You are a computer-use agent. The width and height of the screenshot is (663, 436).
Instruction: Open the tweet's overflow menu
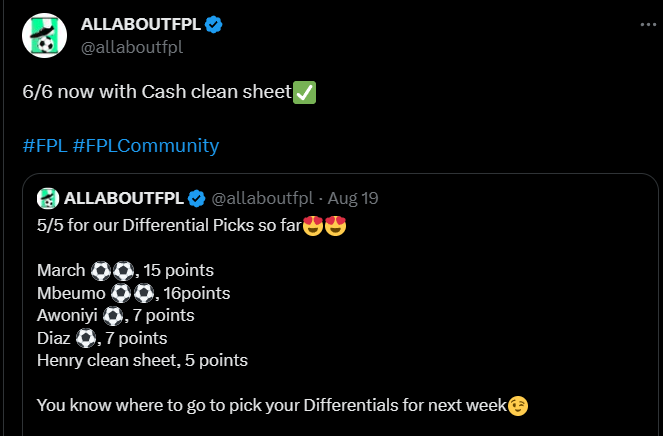point(638,23)
